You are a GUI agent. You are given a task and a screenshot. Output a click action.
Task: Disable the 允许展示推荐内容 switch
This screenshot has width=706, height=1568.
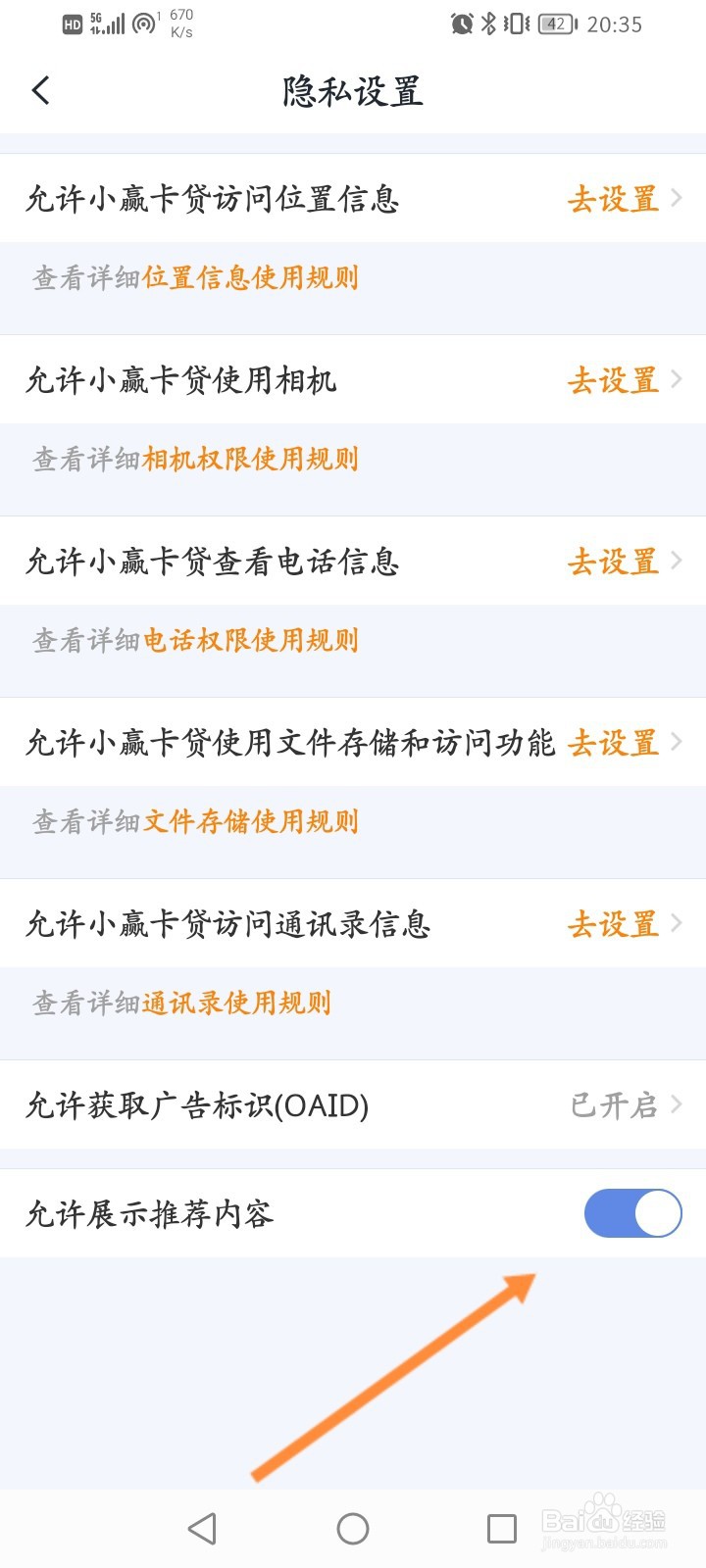point(632,1213)
